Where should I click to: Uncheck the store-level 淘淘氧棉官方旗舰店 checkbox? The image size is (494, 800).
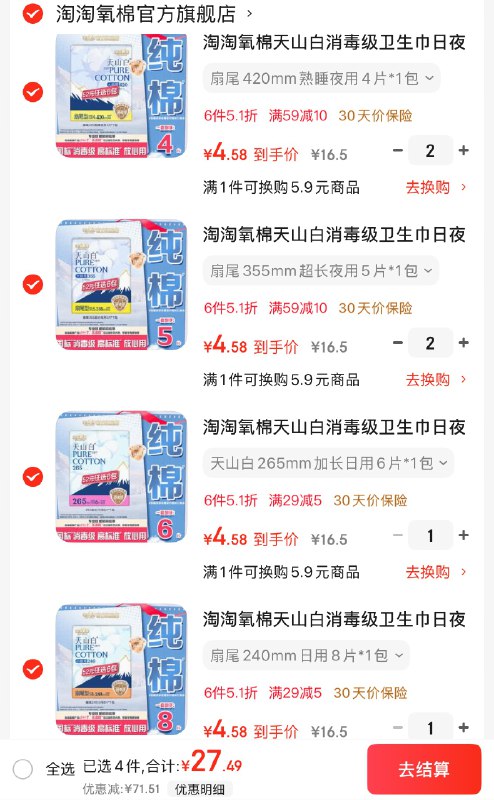point(33,14)
